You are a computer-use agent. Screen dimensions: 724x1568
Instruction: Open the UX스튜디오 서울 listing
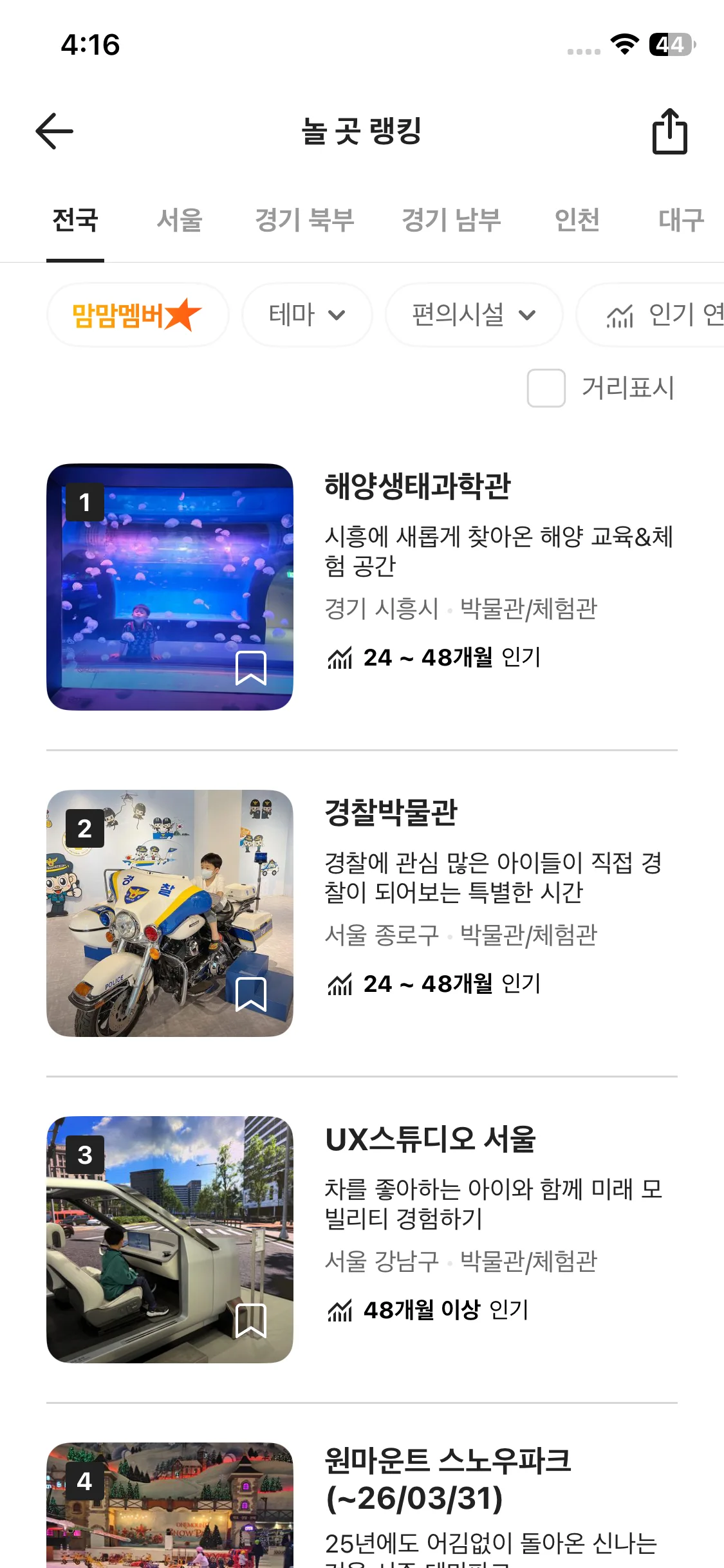tap(430, 1139)
